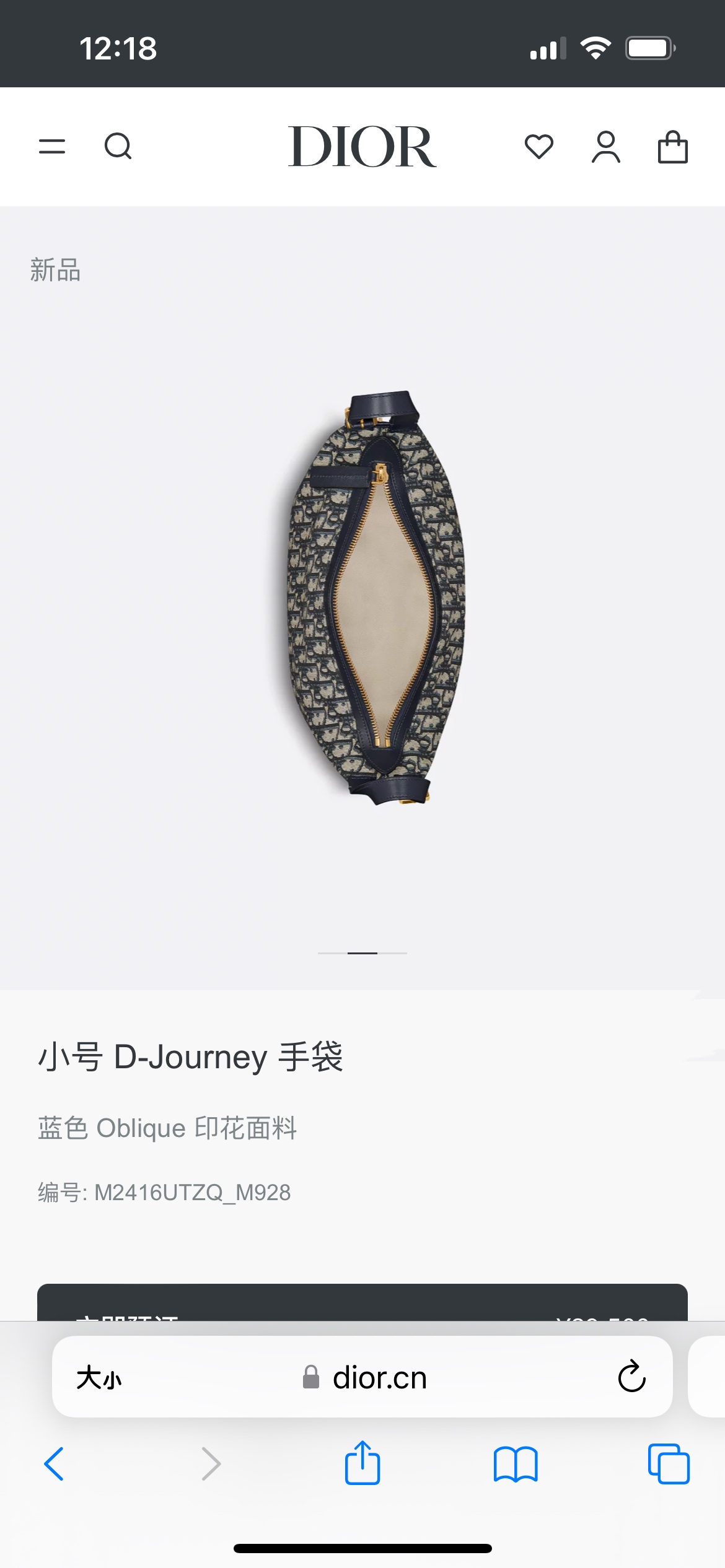Viewport: 725px width, 1568px height.
Task: Open the shopping bag
Action: (672, 147)
